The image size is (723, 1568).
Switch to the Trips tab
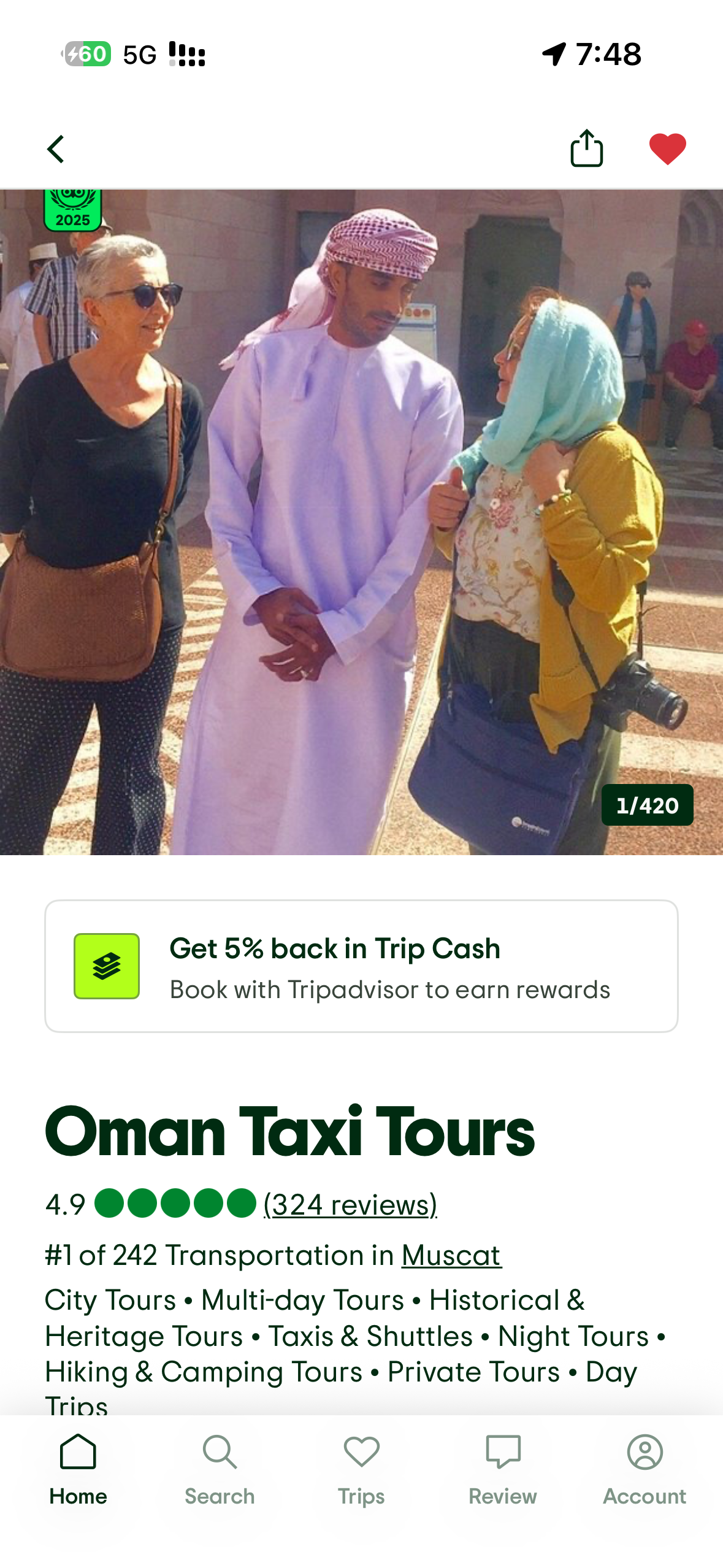(361, 1469)
